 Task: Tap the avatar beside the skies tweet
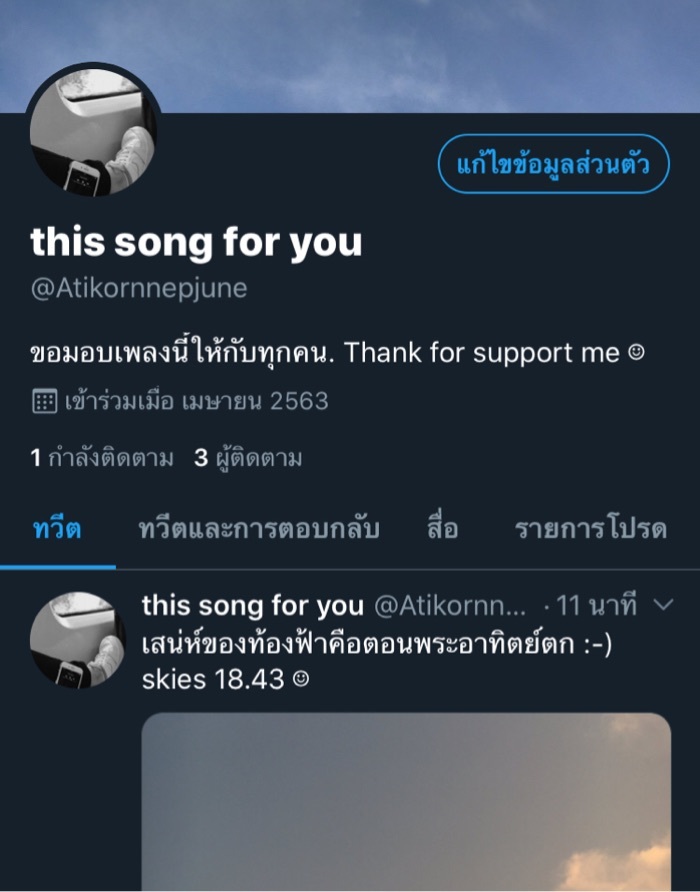77,638
